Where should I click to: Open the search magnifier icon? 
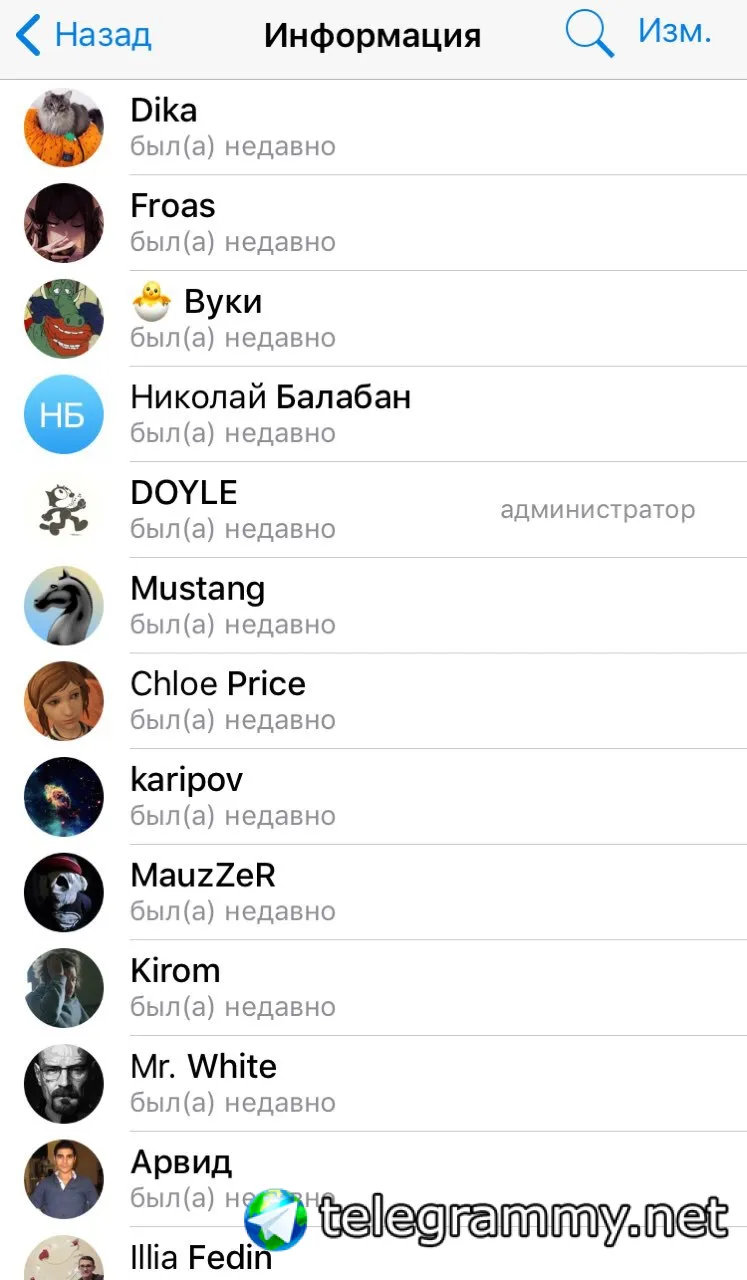click(x=589, y=34)
